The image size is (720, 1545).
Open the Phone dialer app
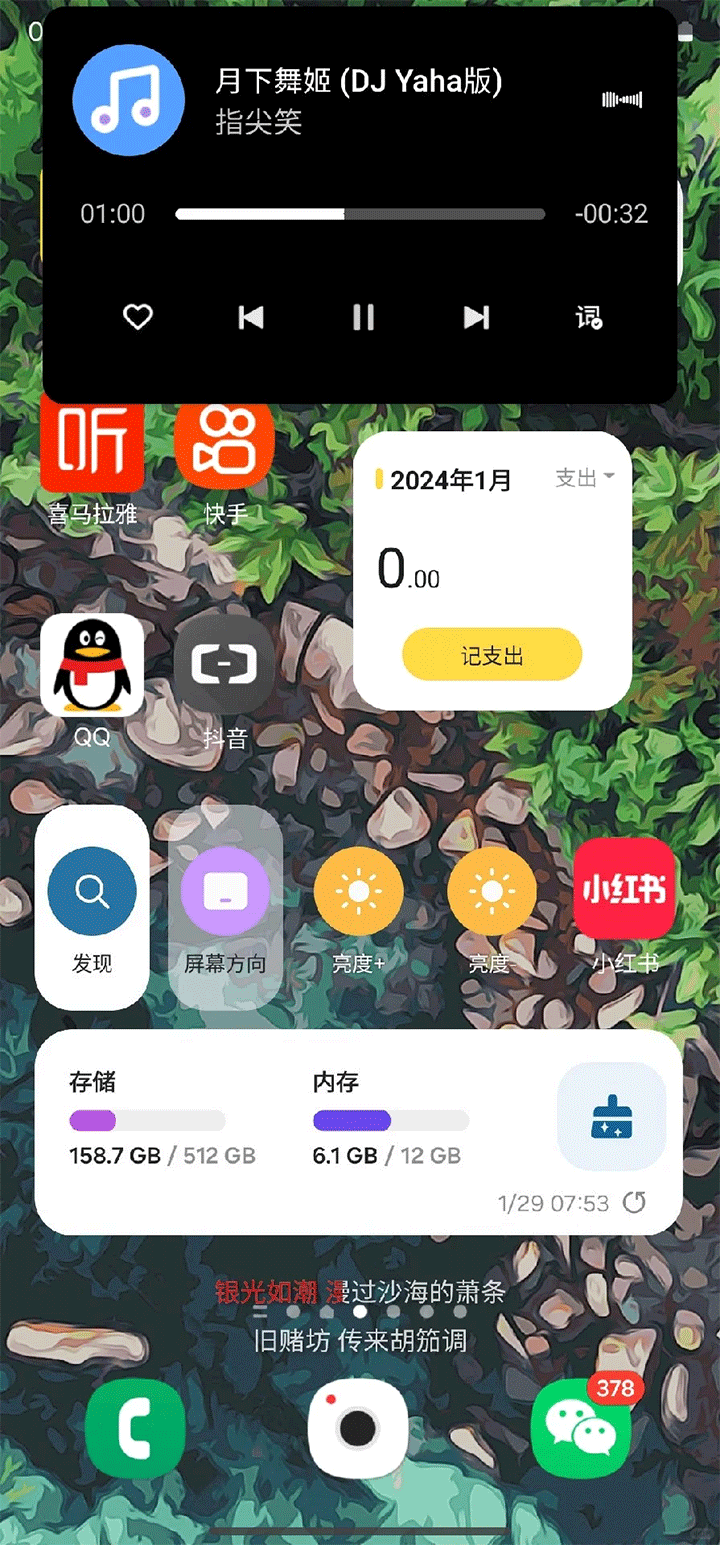[135, 1429]
